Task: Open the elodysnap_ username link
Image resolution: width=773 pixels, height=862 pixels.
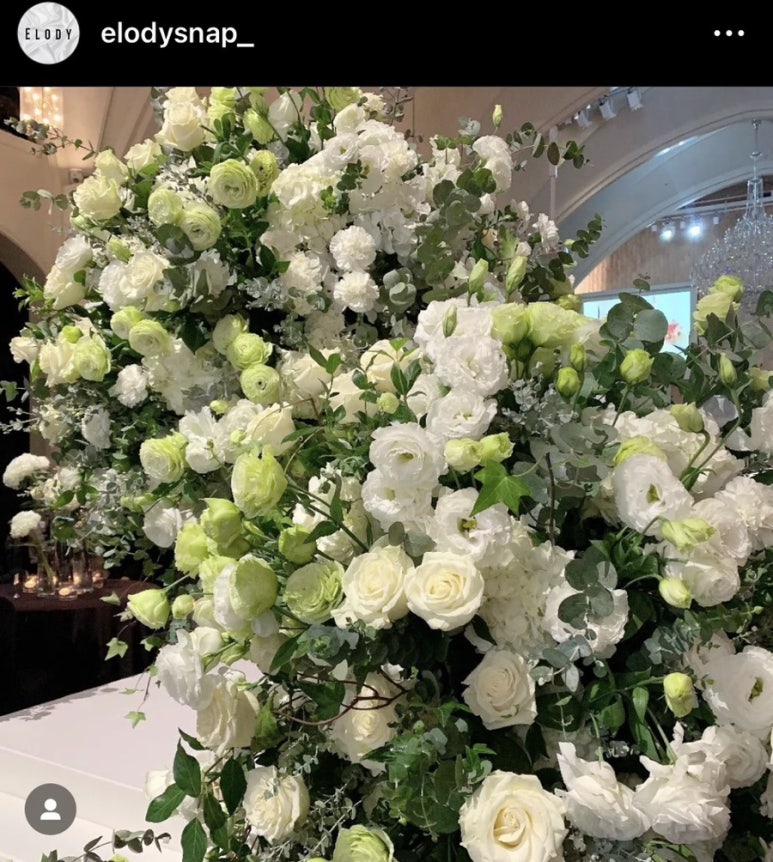Action: click(x=177, y=33)
